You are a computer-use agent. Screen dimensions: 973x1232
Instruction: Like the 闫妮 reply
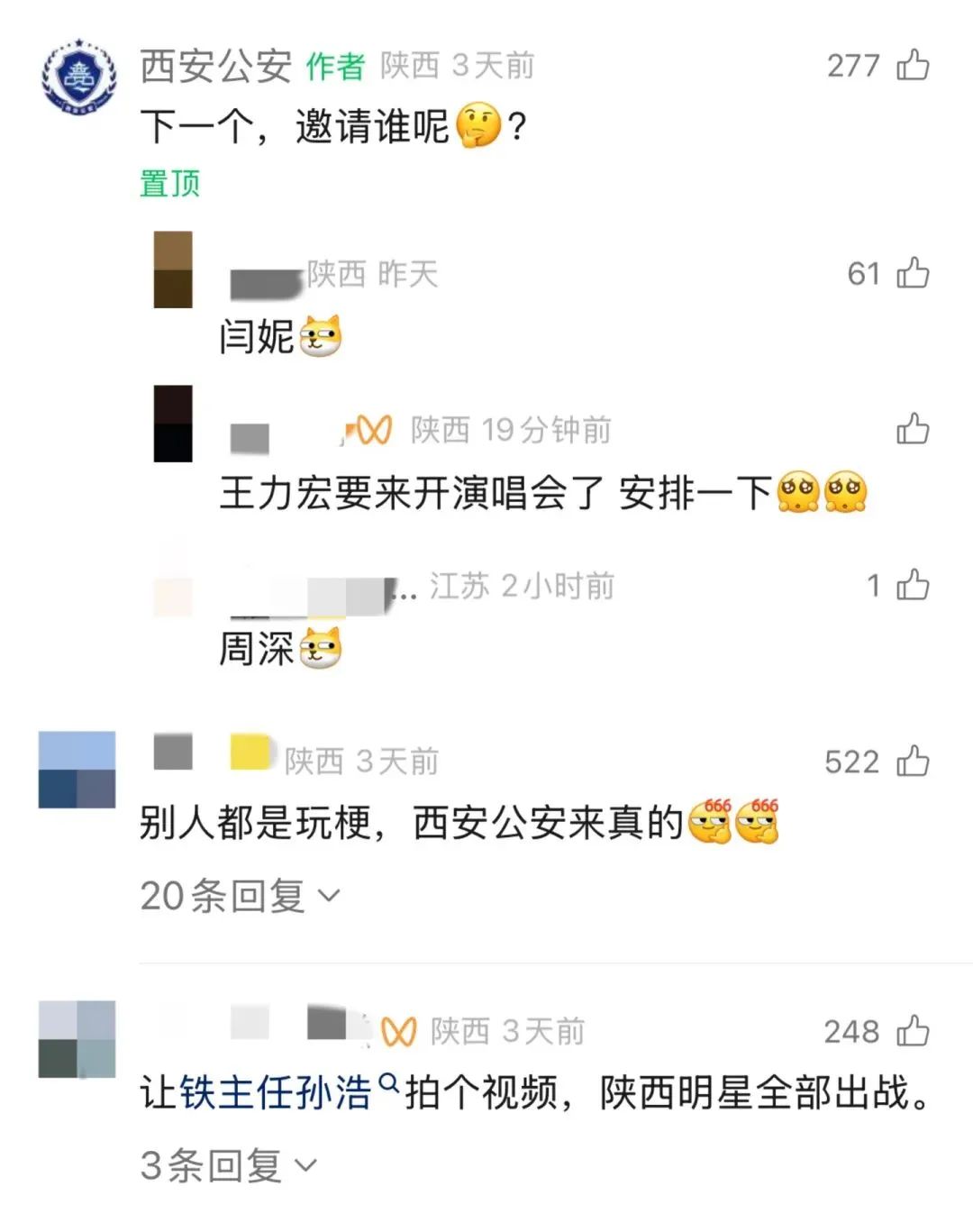click(912, 273)
